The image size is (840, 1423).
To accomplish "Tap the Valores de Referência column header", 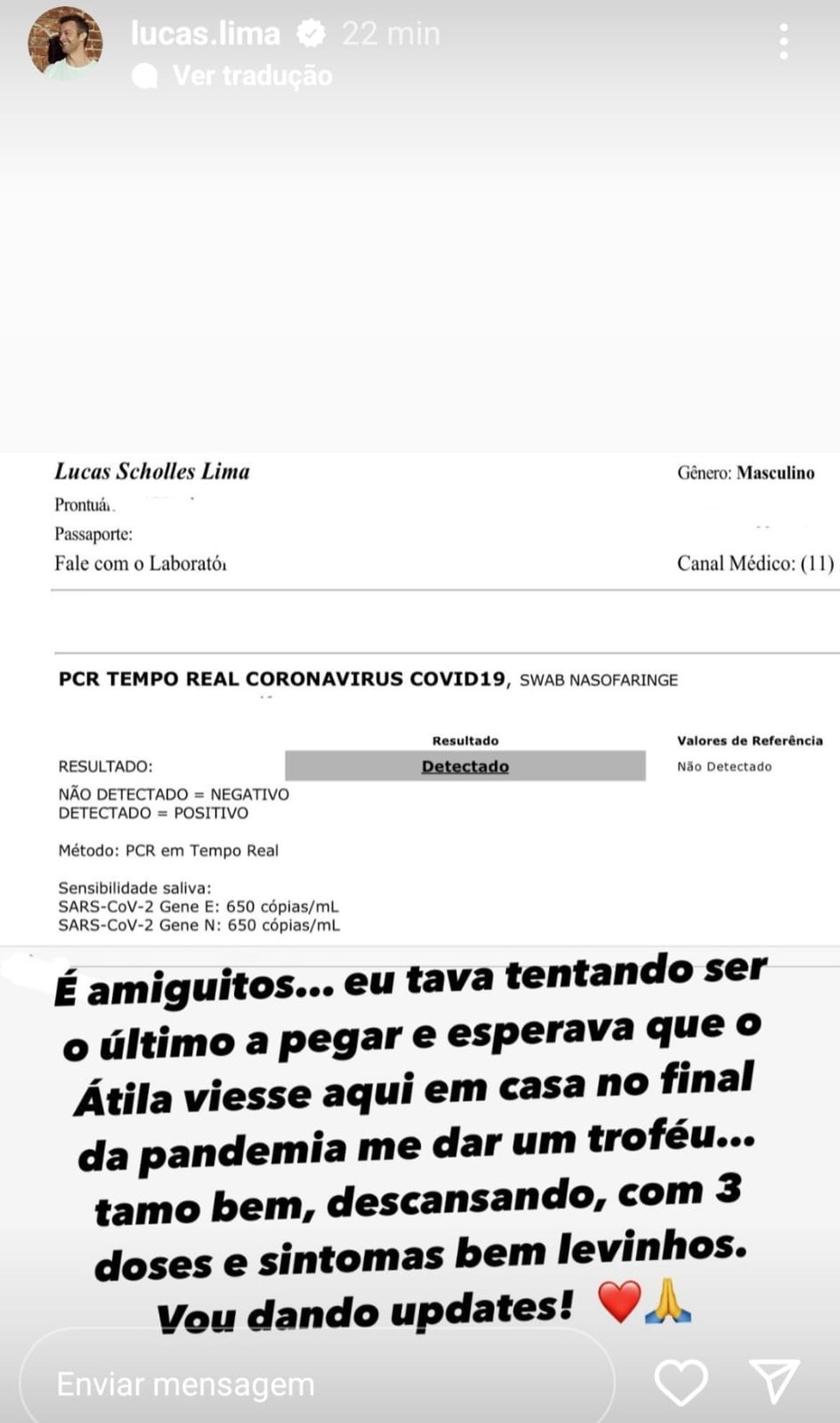I will (749, 740).
